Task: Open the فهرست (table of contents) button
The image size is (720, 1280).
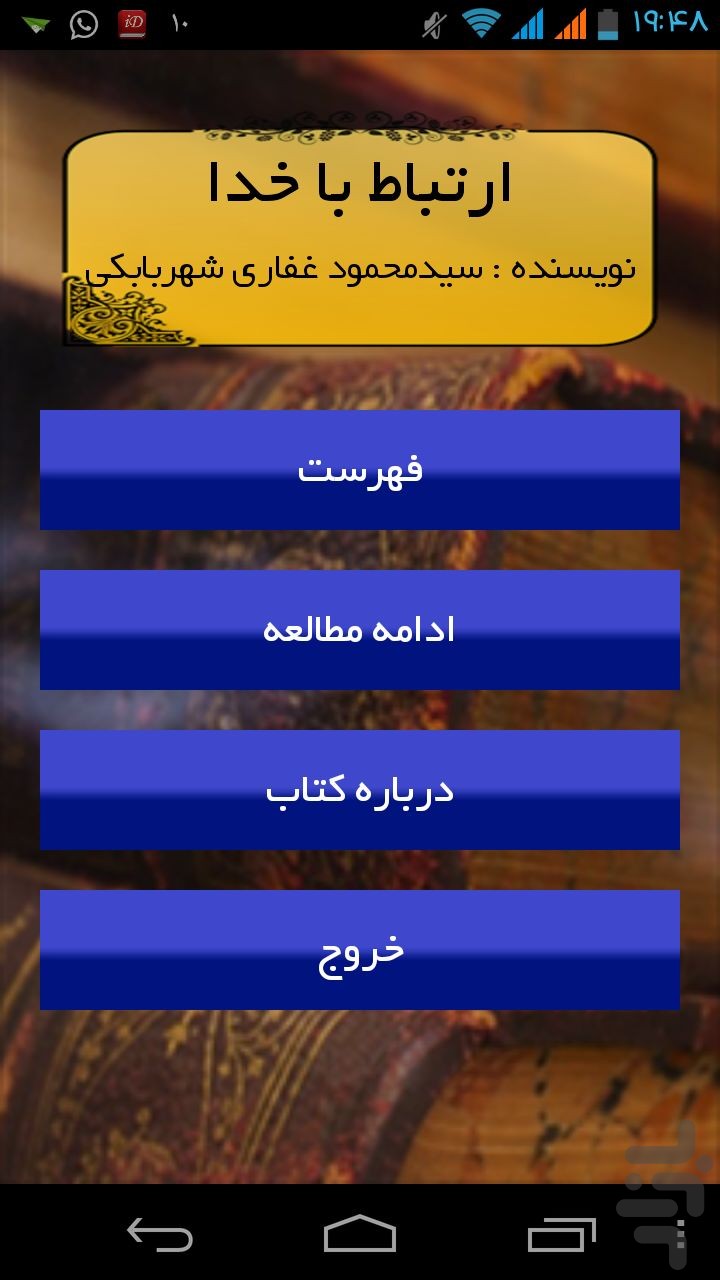Action: click(360, 470)
